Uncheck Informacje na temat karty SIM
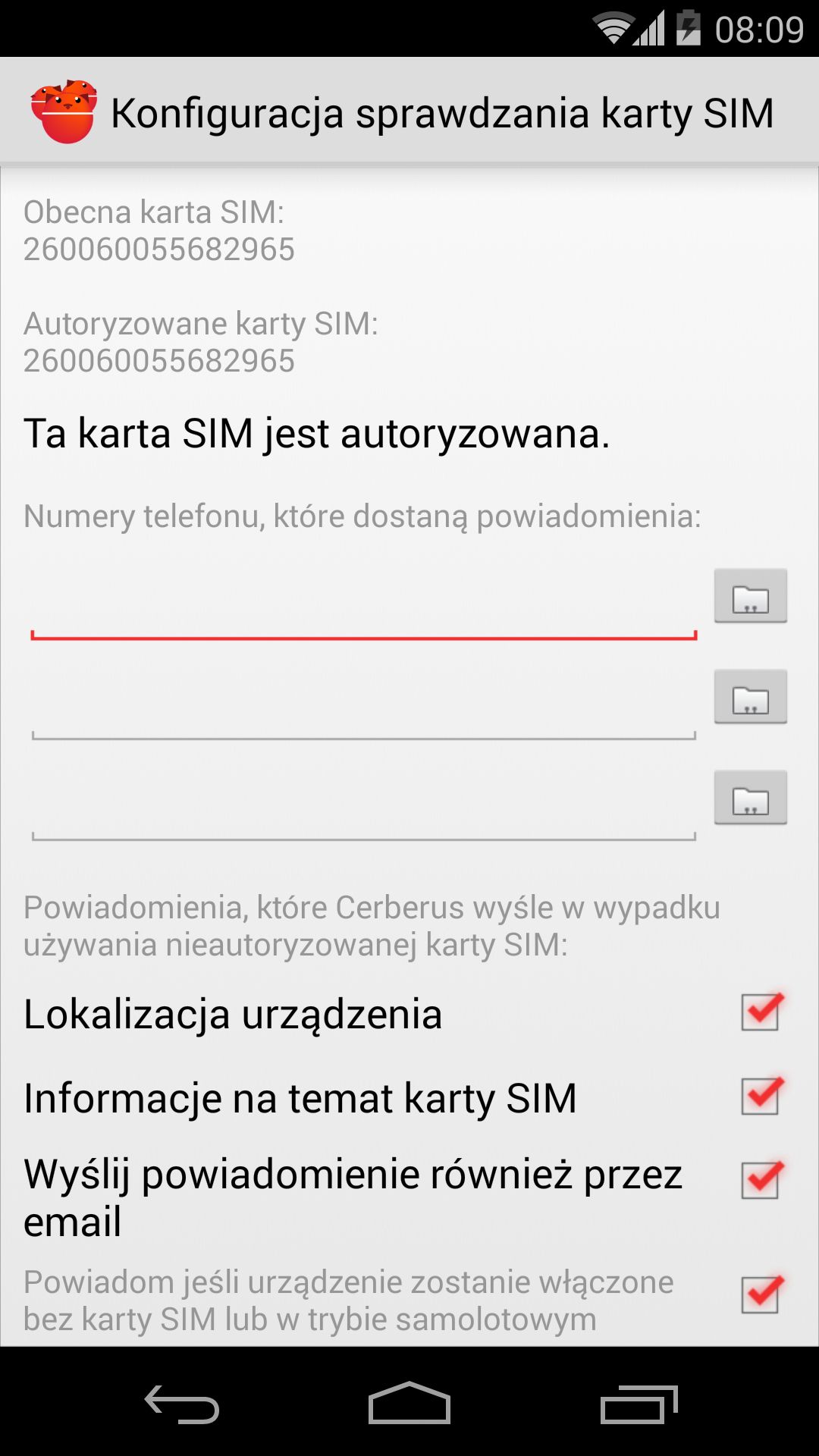The height and width of the screenshot is (1456, 819). 761,1097
